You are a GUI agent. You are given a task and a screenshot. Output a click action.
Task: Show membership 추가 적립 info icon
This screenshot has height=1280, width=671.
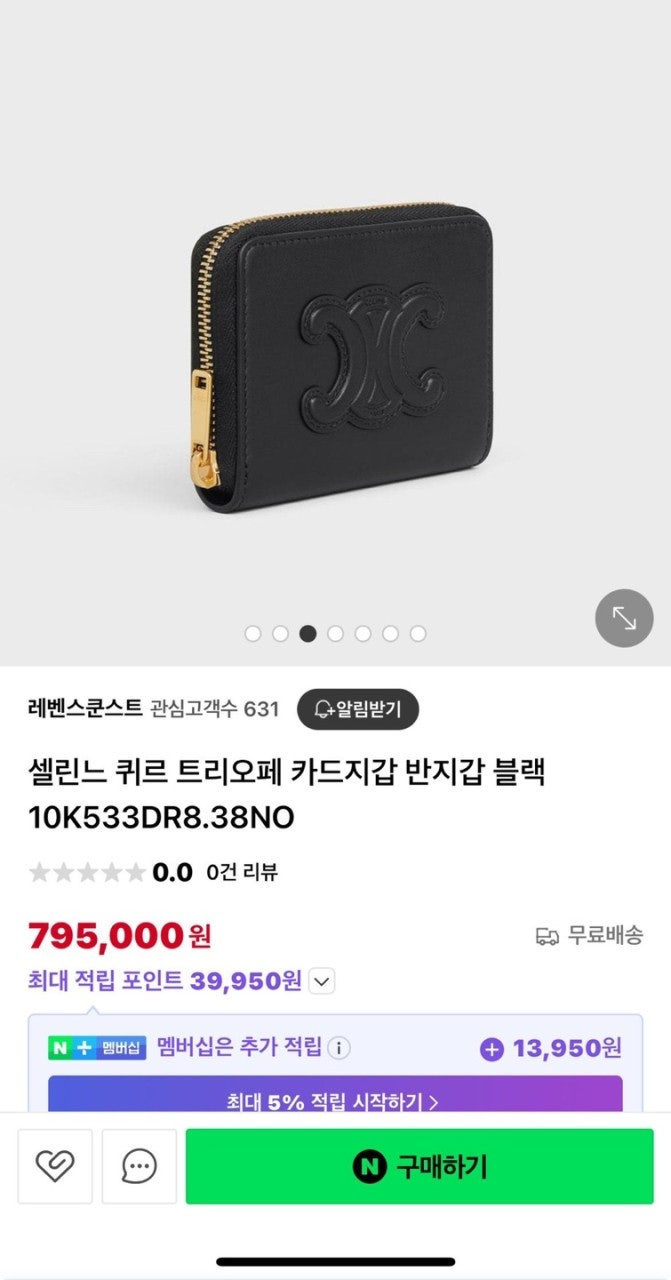pos(340,1048)
